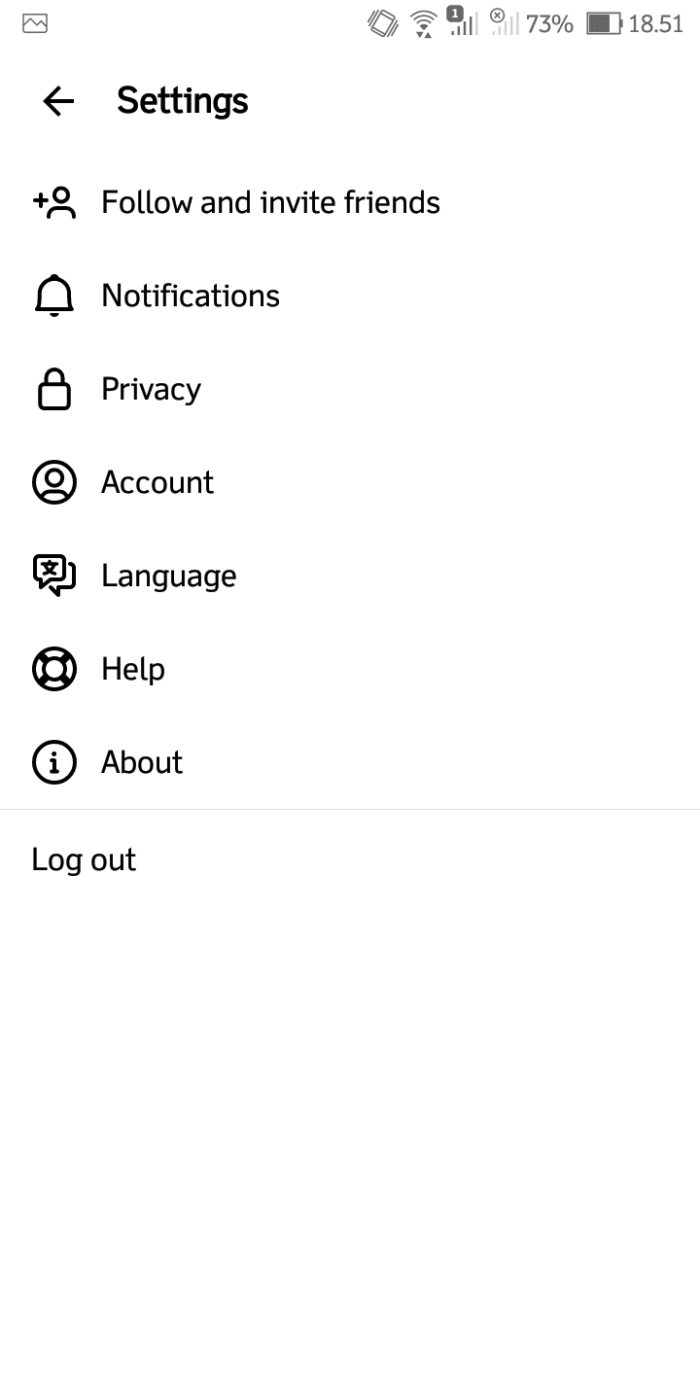Viewport: 700px width, 1400px height.
Task: Open Privacy settings
Action: (151, 389)
